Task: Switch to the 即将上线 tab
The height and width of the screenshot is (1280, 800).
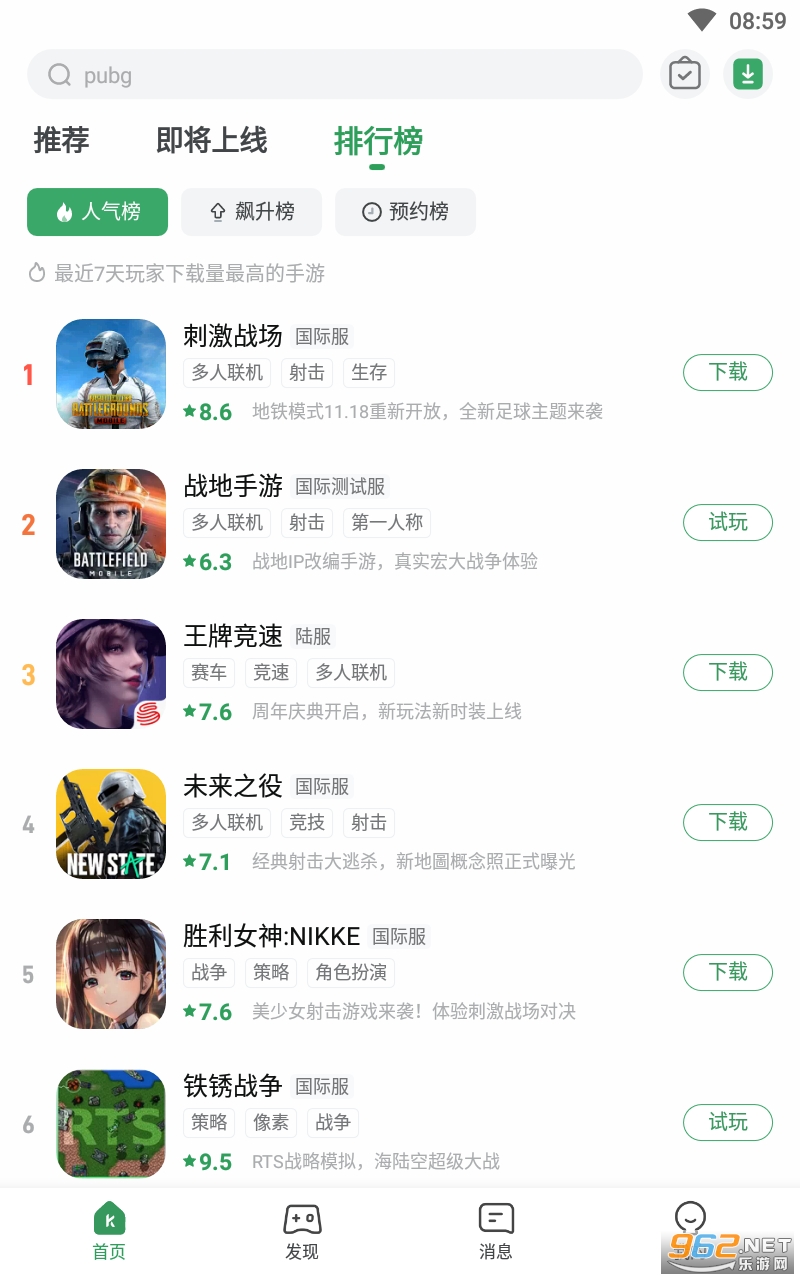Action: pos(212,141)
